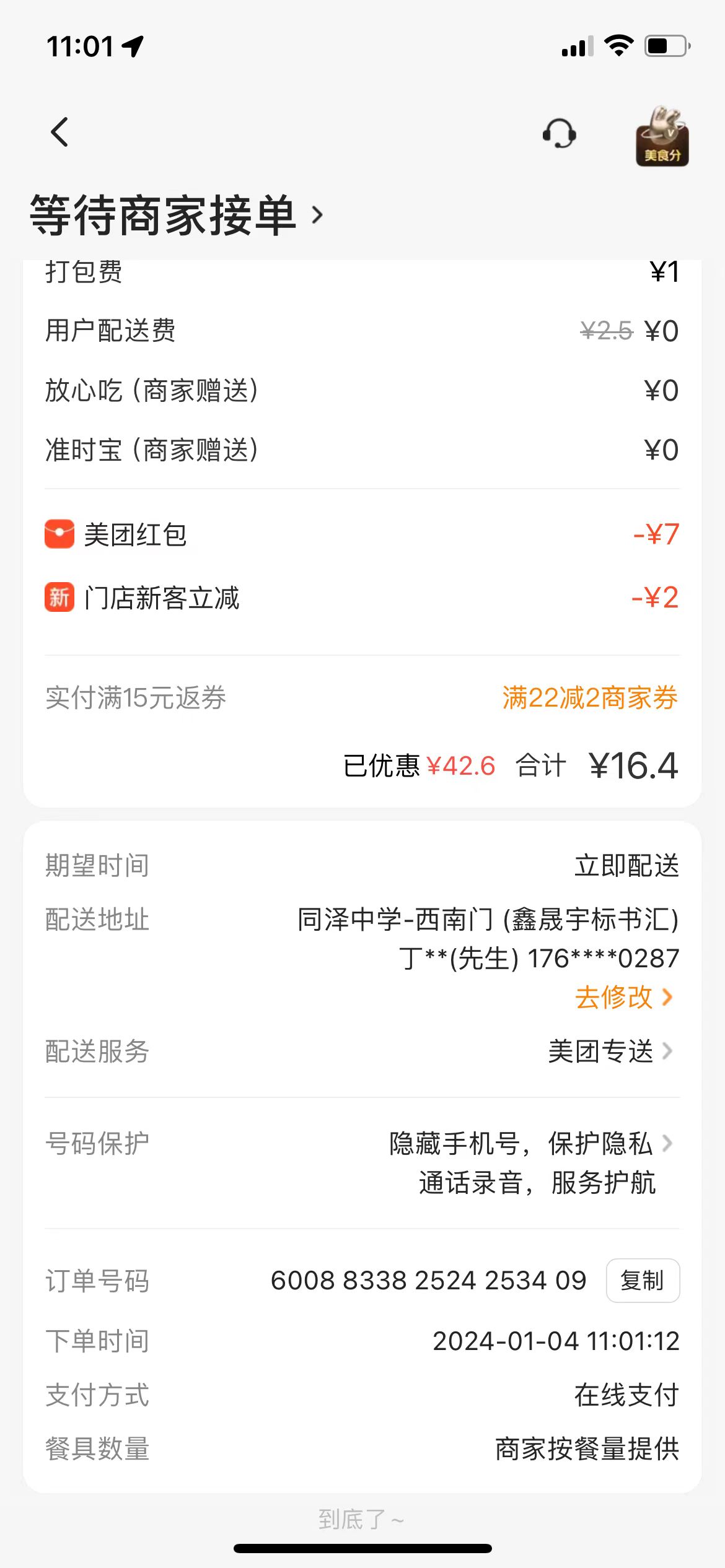Open 等待商家接单 order status details
725x1568 pixels.
click(177, 216)
